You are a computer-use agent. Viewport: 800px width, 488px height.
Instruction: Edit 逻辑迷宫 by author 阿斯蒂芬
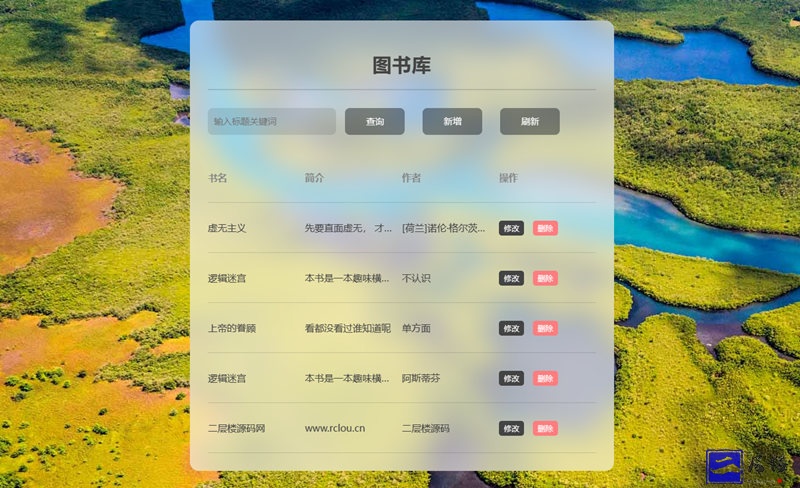pos(511,378)
